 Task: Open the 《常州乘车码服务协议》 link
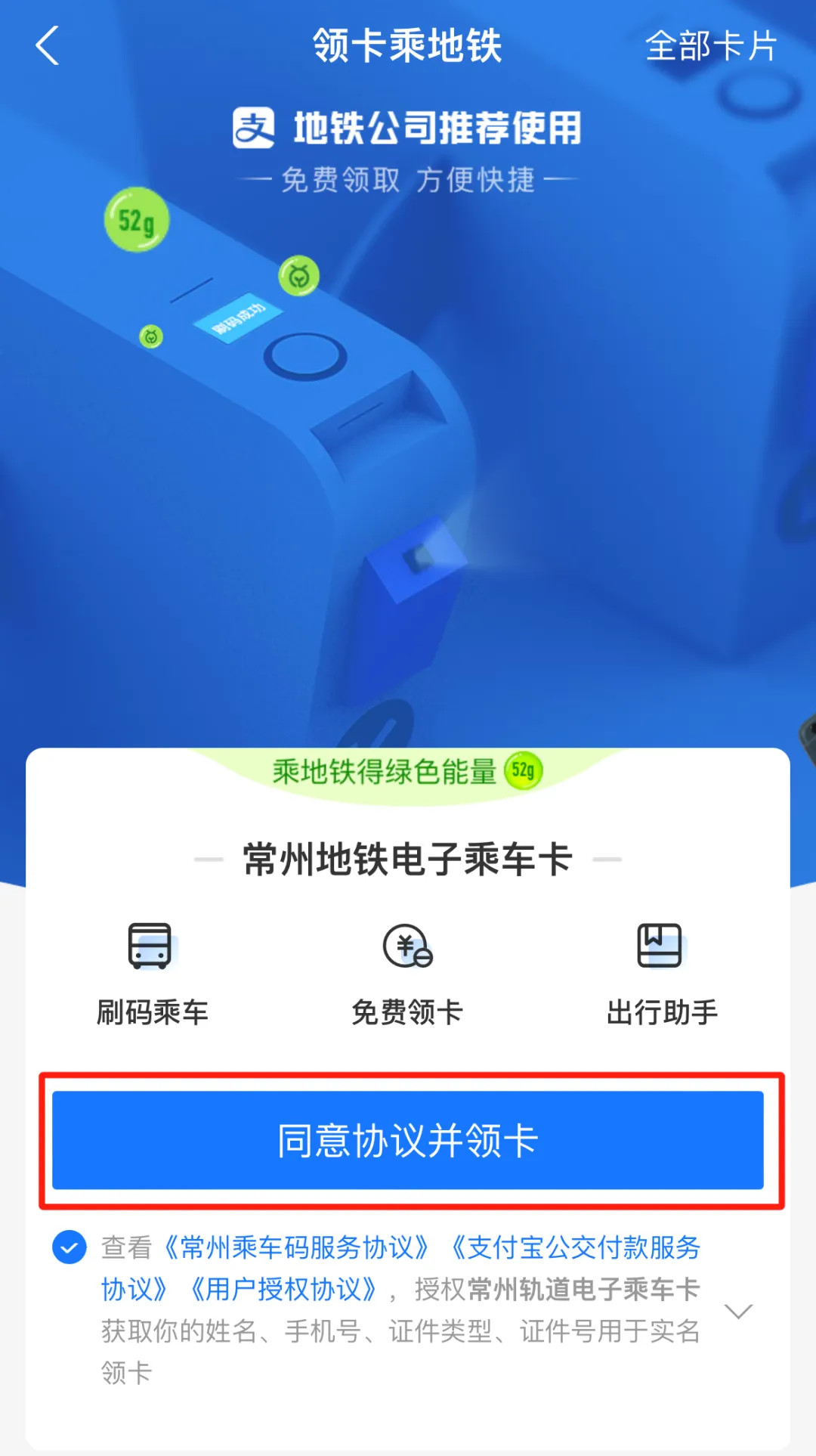(298, 1247)
